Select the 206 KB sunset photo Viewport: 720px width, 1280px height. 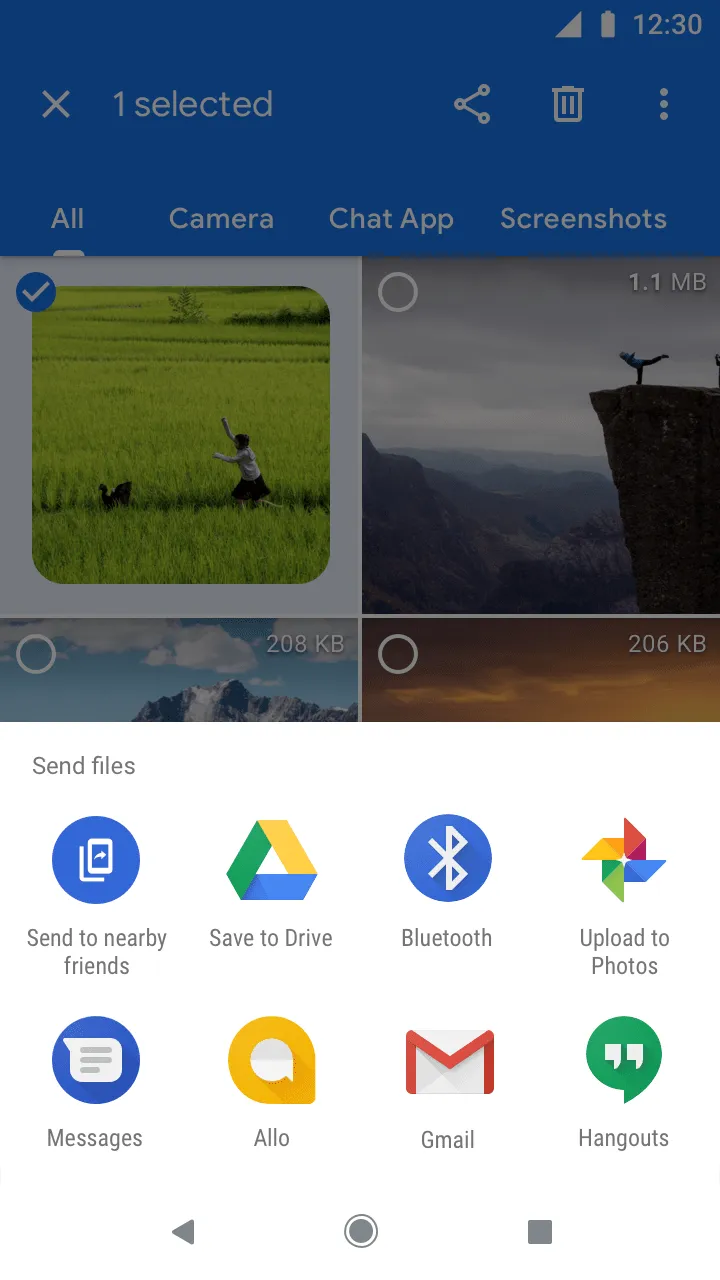(398, 654)
